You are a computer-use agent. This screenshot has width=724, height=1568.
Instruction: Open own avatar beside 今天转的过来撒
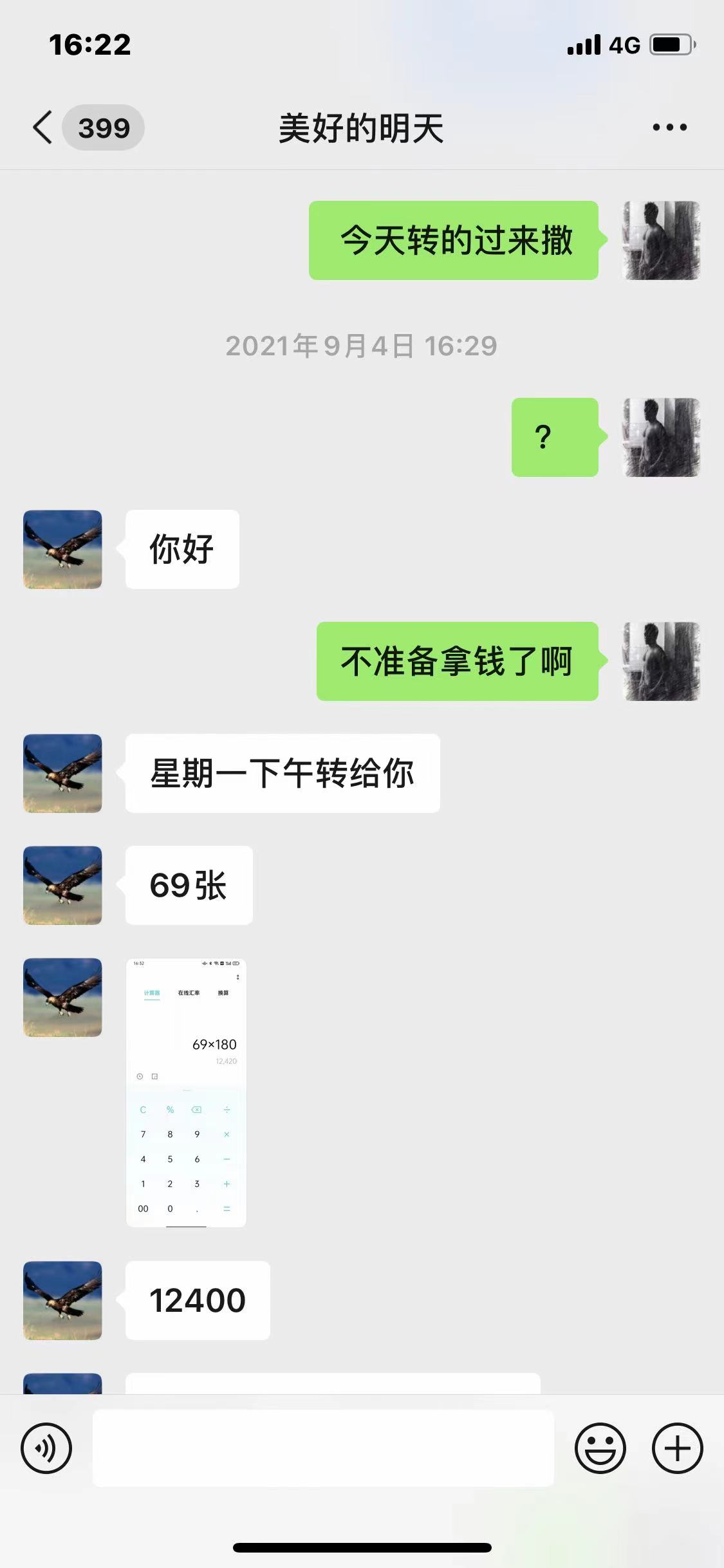coord(661,240)
